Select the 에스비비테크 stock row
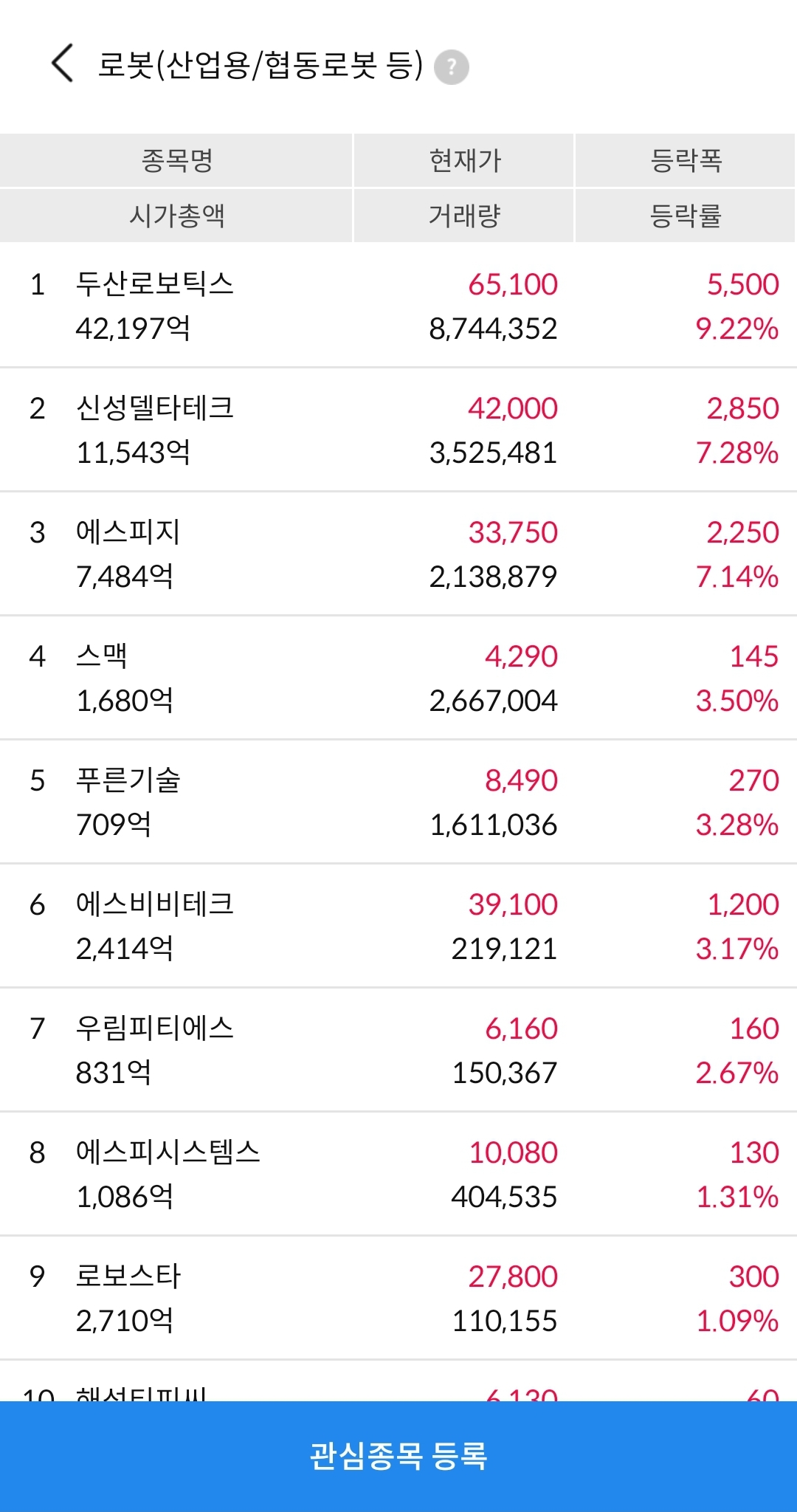 [398, 926]
